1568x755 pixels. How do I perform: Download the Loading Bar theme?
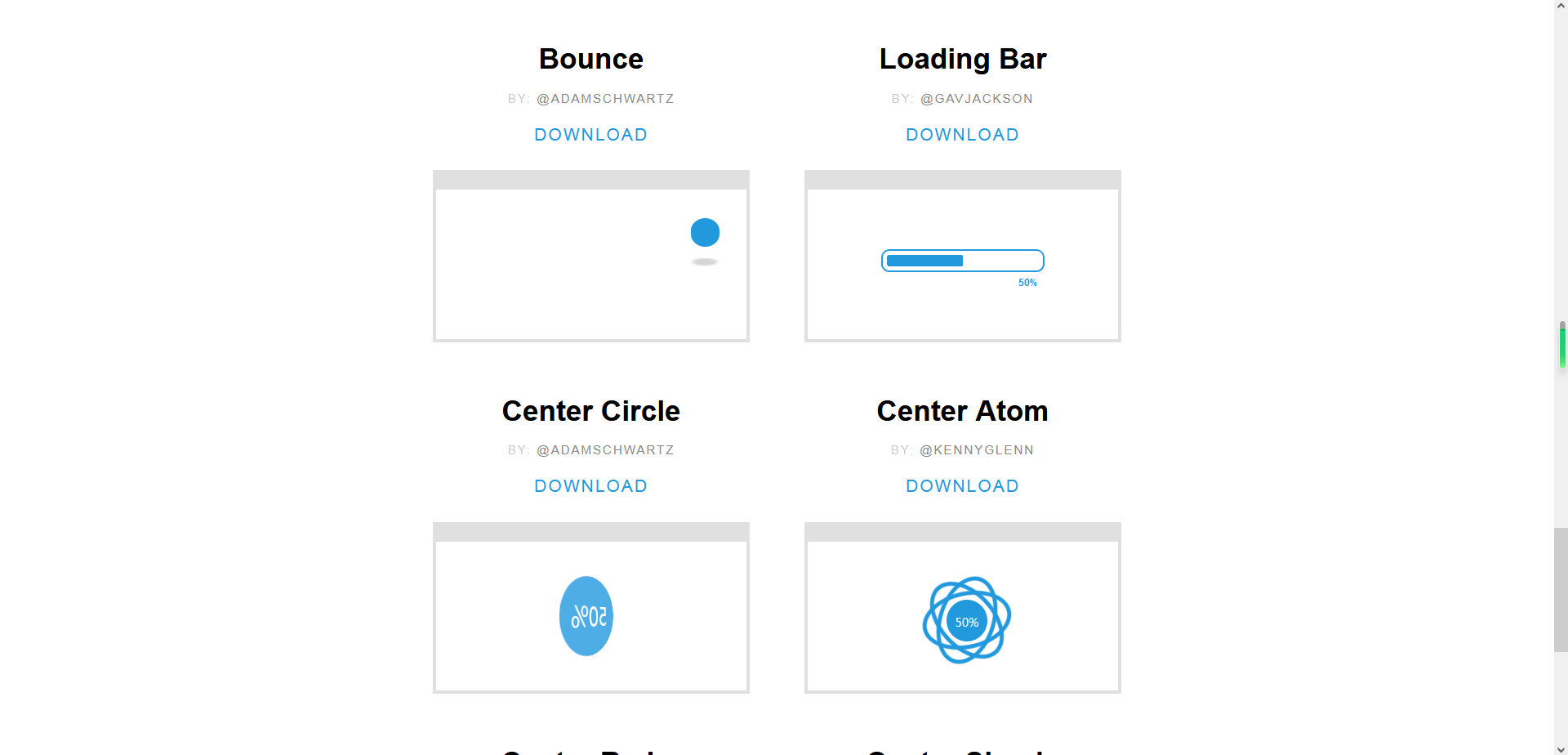point(962,135)
